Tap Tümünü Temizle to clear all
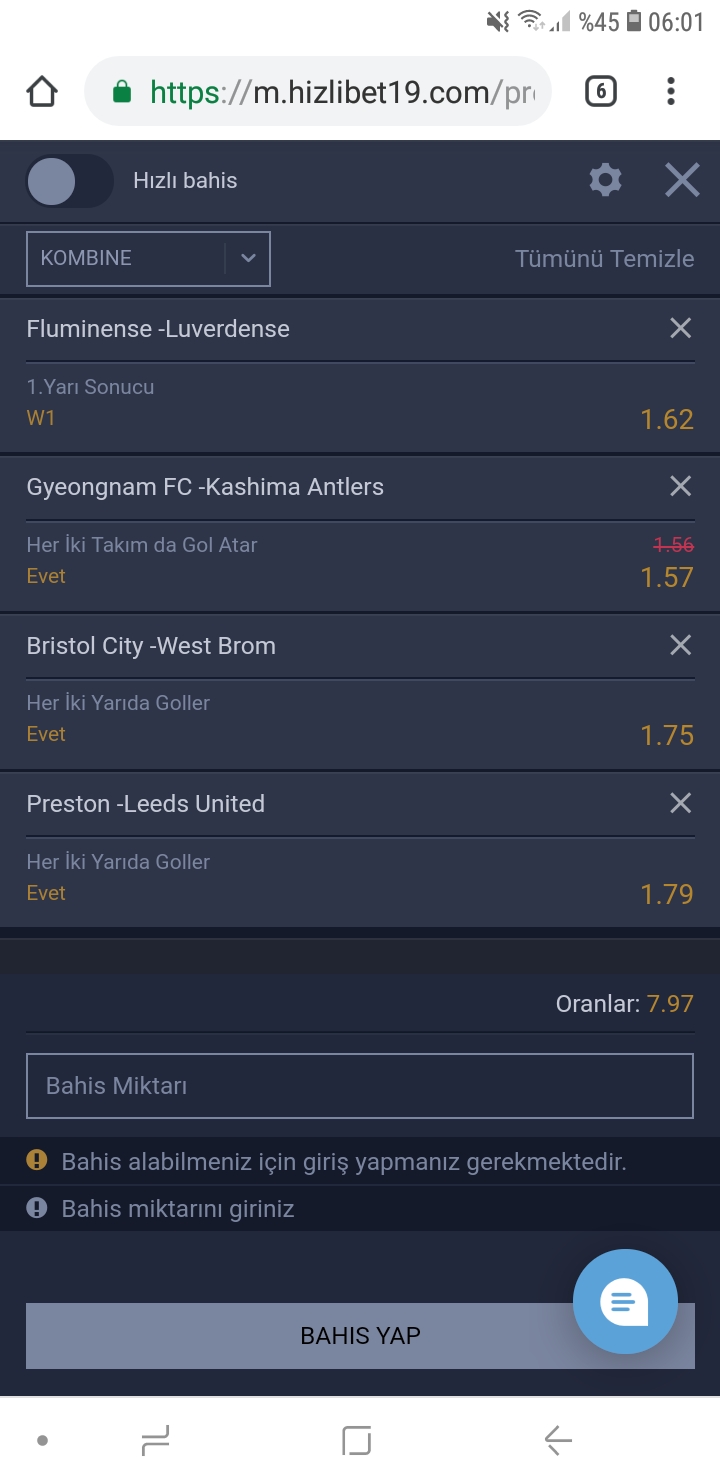 604,259
